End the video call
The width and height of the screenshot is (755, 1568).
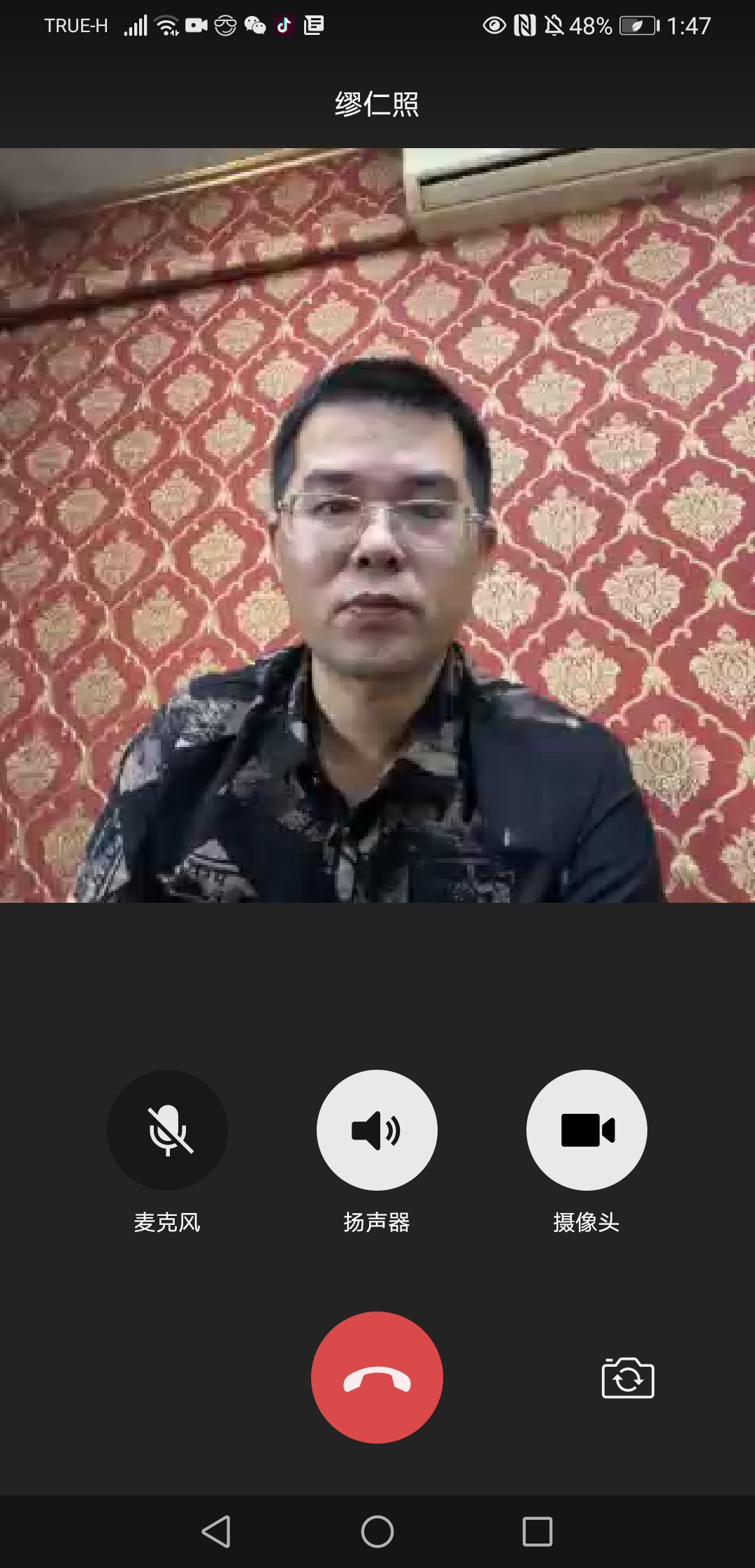pos(377,1377)
